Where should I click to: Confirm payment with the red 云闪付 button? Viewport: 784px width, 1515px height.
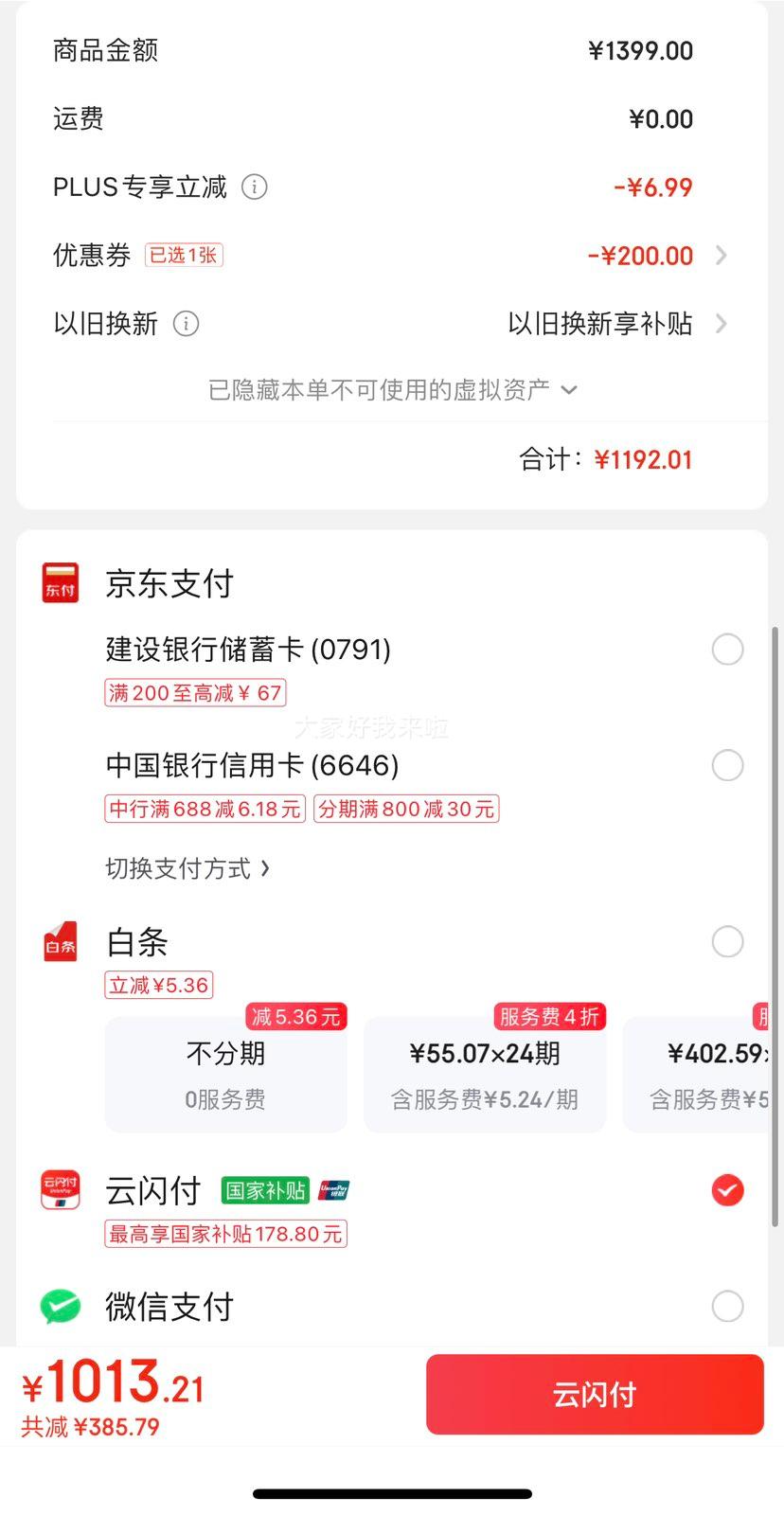coord(595,1394)
